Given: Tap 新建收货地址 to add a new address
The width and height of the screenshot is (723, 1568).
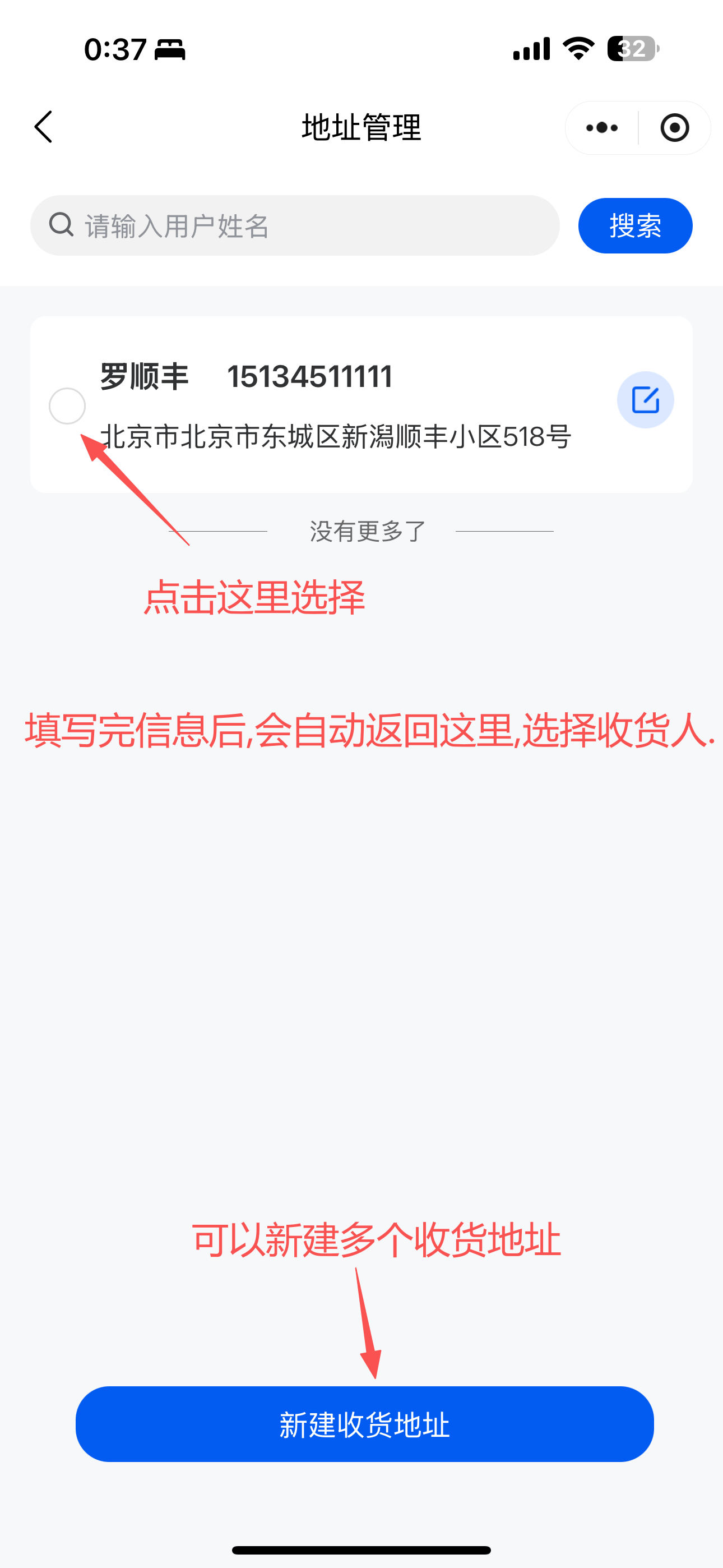Looking at the screenshot, I should click(x=364, y=1424).
